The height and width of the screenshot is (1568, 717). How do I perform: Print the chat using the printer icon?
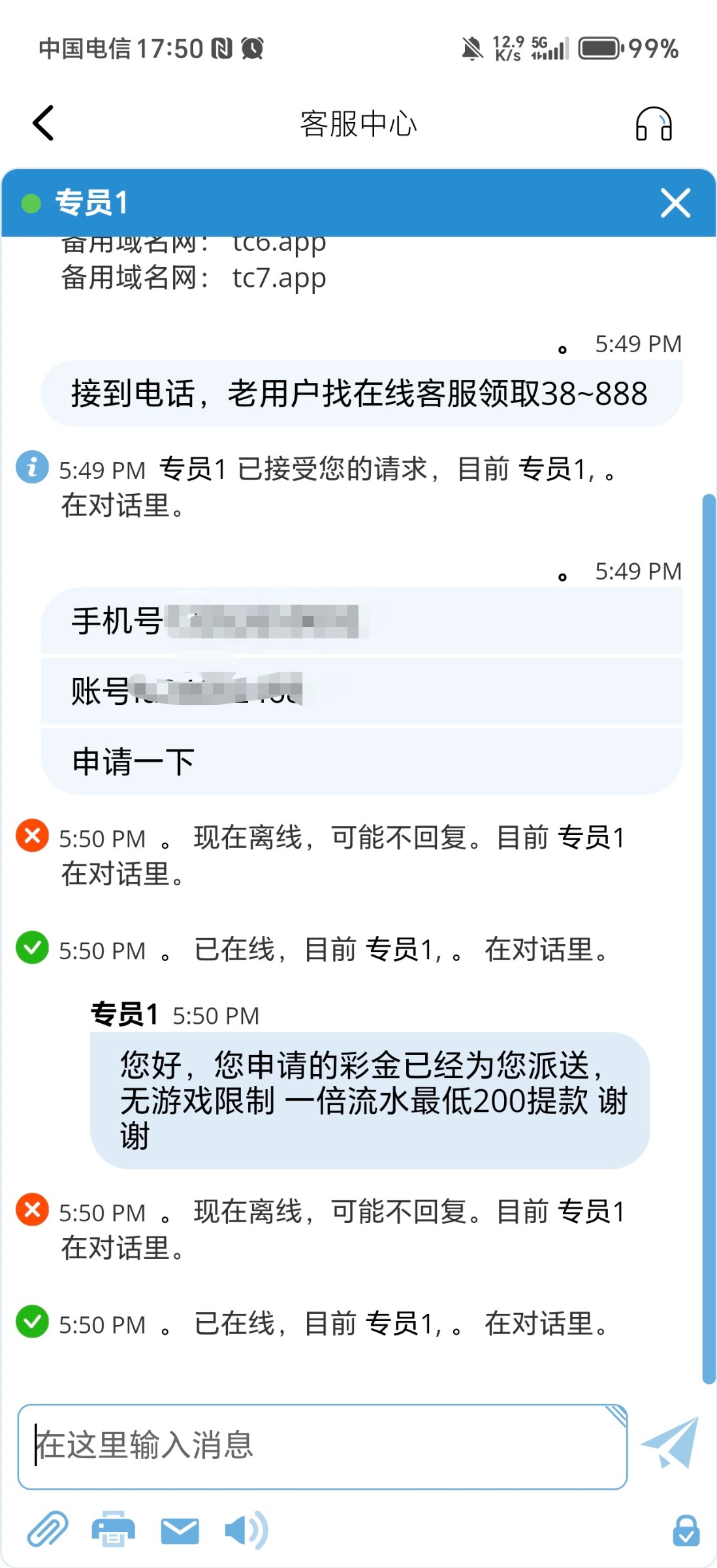(114, 1527)
